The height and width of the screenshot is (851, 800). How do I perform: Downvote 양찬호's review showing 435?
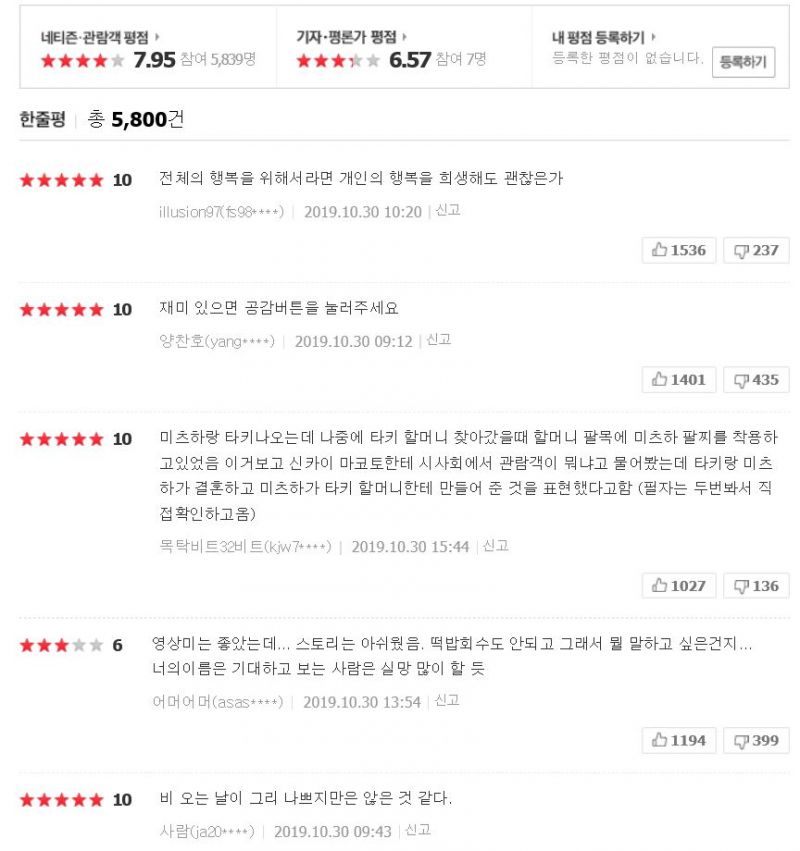pos(756,380)
